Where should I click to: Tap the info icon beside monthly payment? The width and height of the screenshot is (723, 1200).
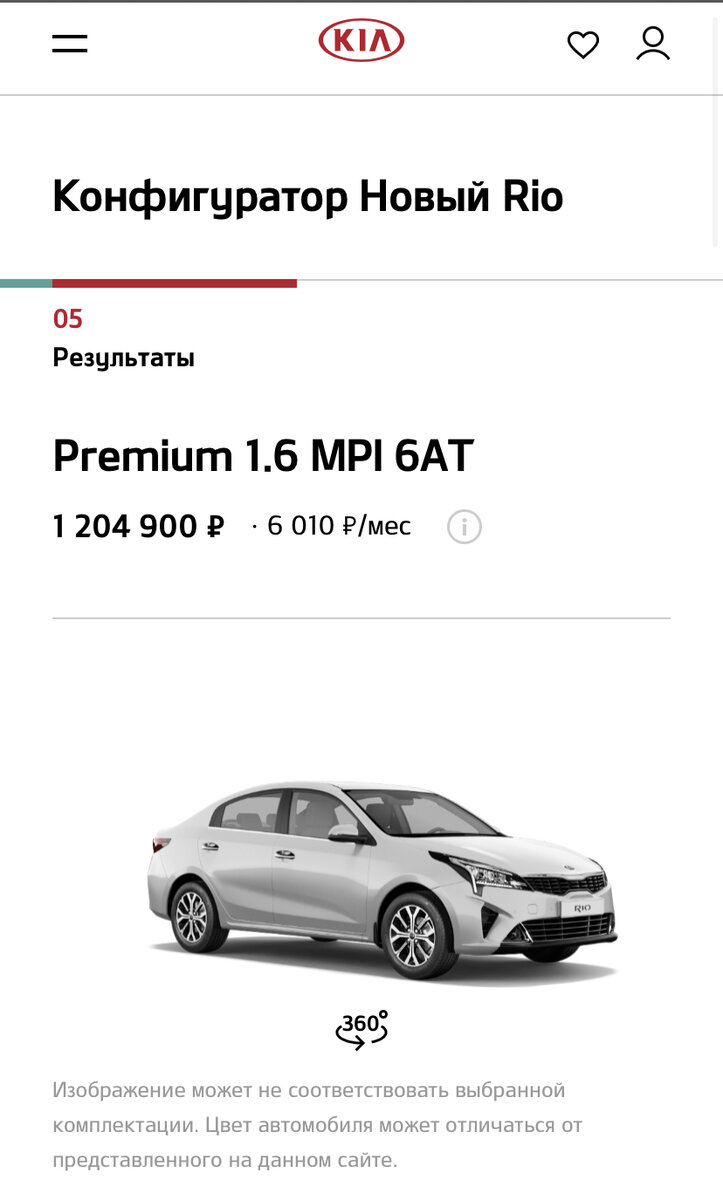(x=464, y=526)
